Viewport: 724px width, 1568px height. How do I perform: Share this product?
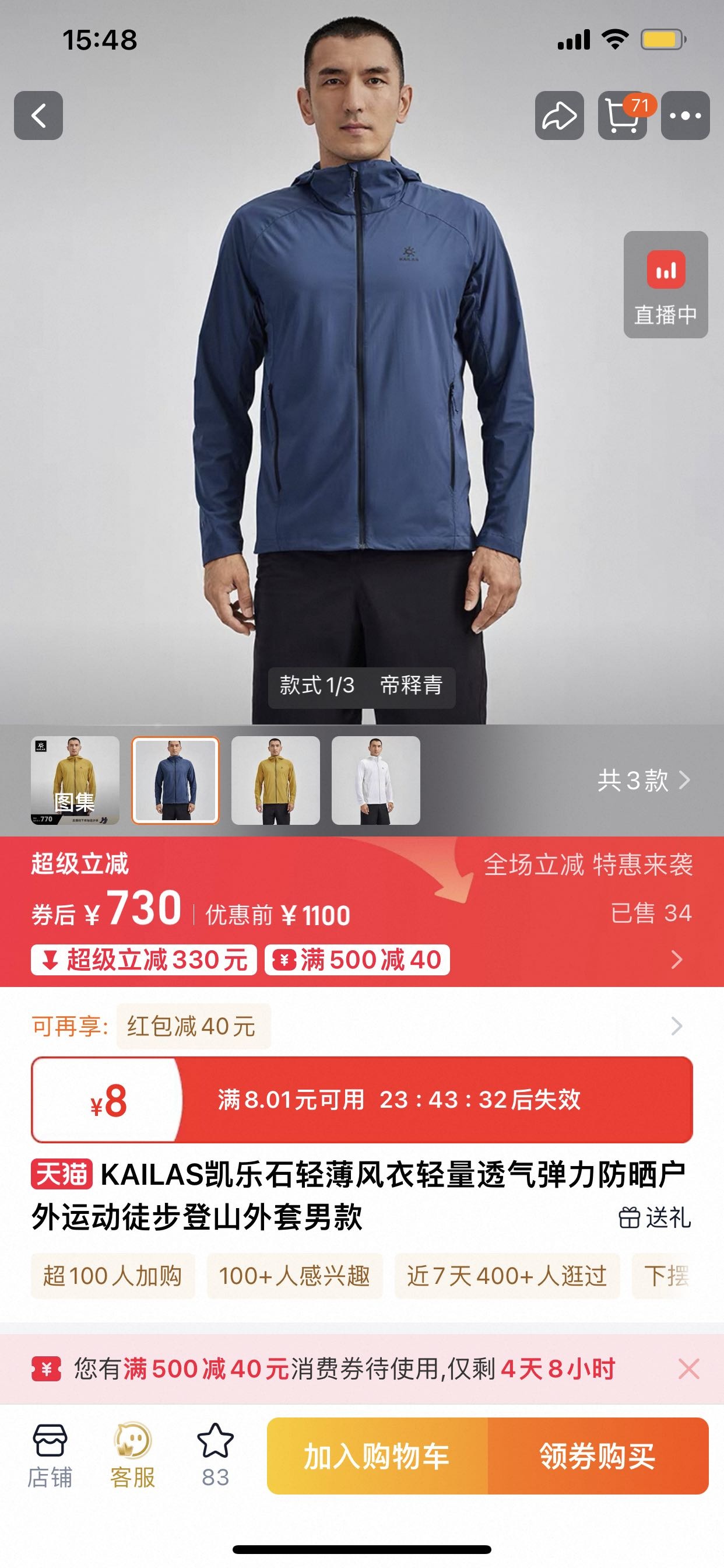point(559,115)
